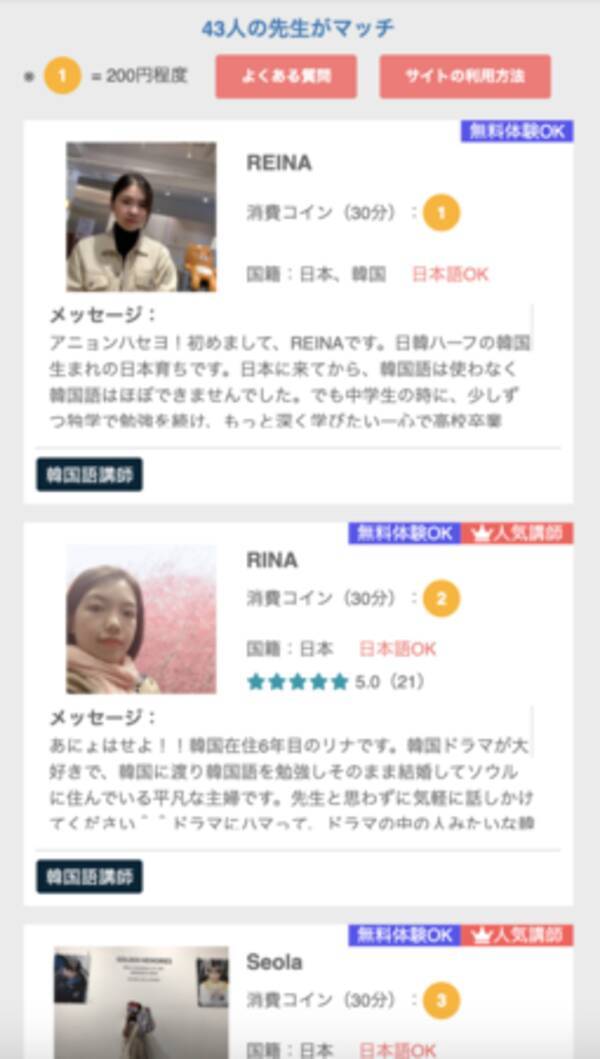
Task: Tap the 韓国語講師 tag on RINA's card
Action: tap(89, 877)
